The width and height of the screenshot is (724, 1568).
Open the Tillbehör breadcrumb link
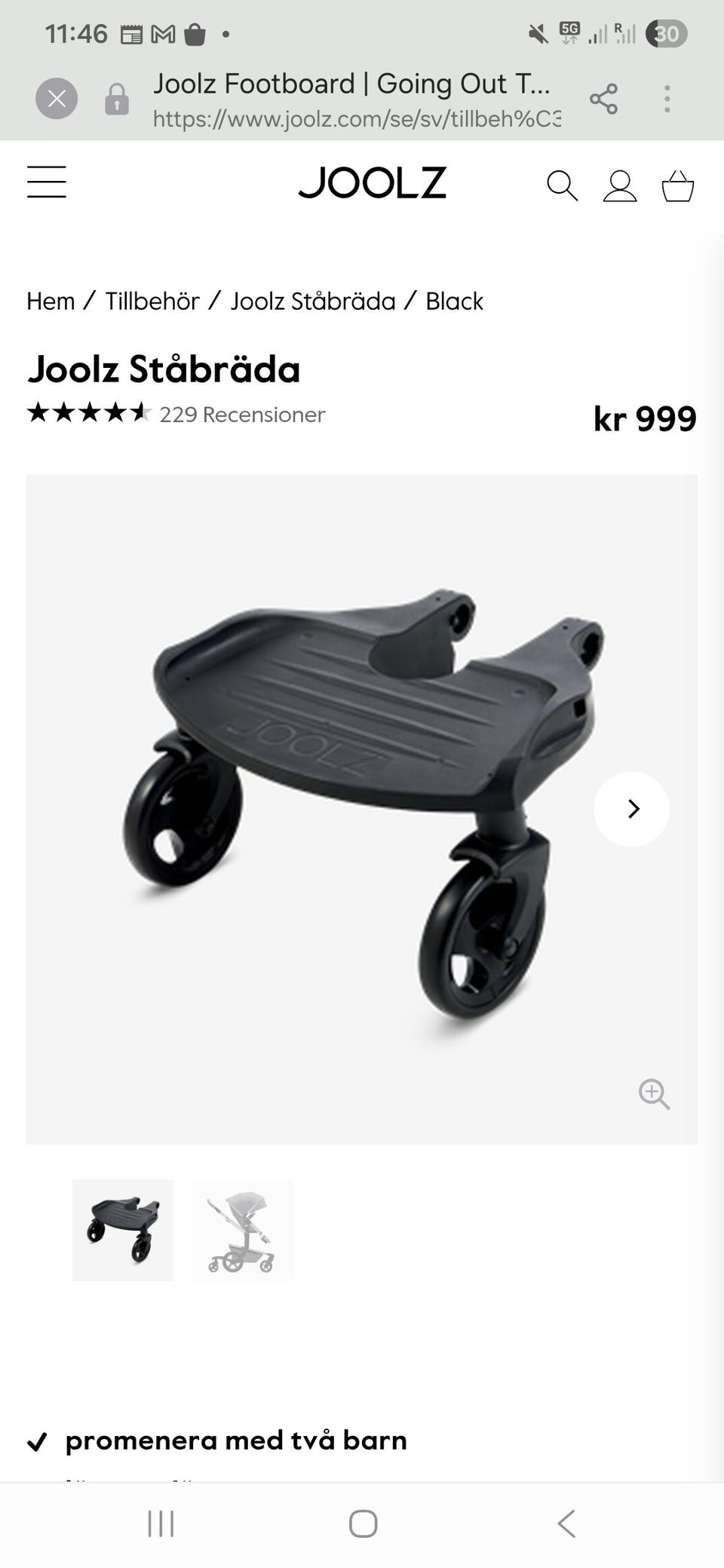(x=152, y=301)
